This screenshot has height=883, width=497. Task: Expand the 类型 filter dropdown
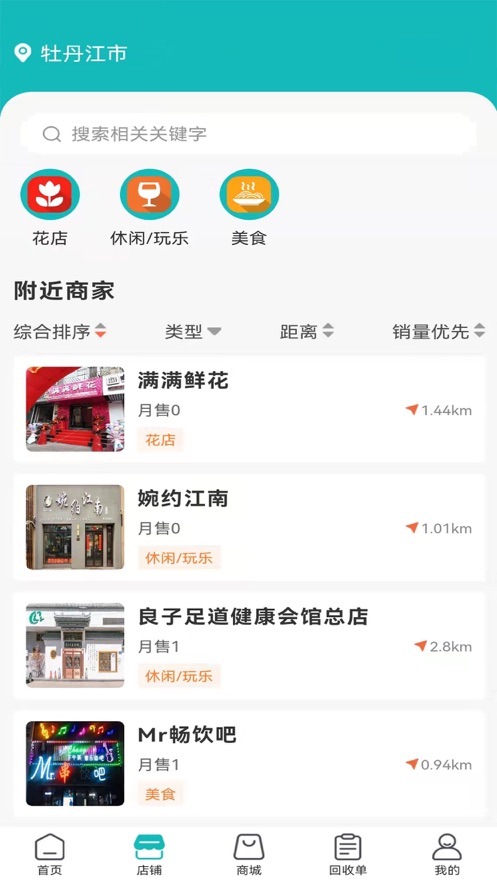pyautogui.click(x=192, y=332)
